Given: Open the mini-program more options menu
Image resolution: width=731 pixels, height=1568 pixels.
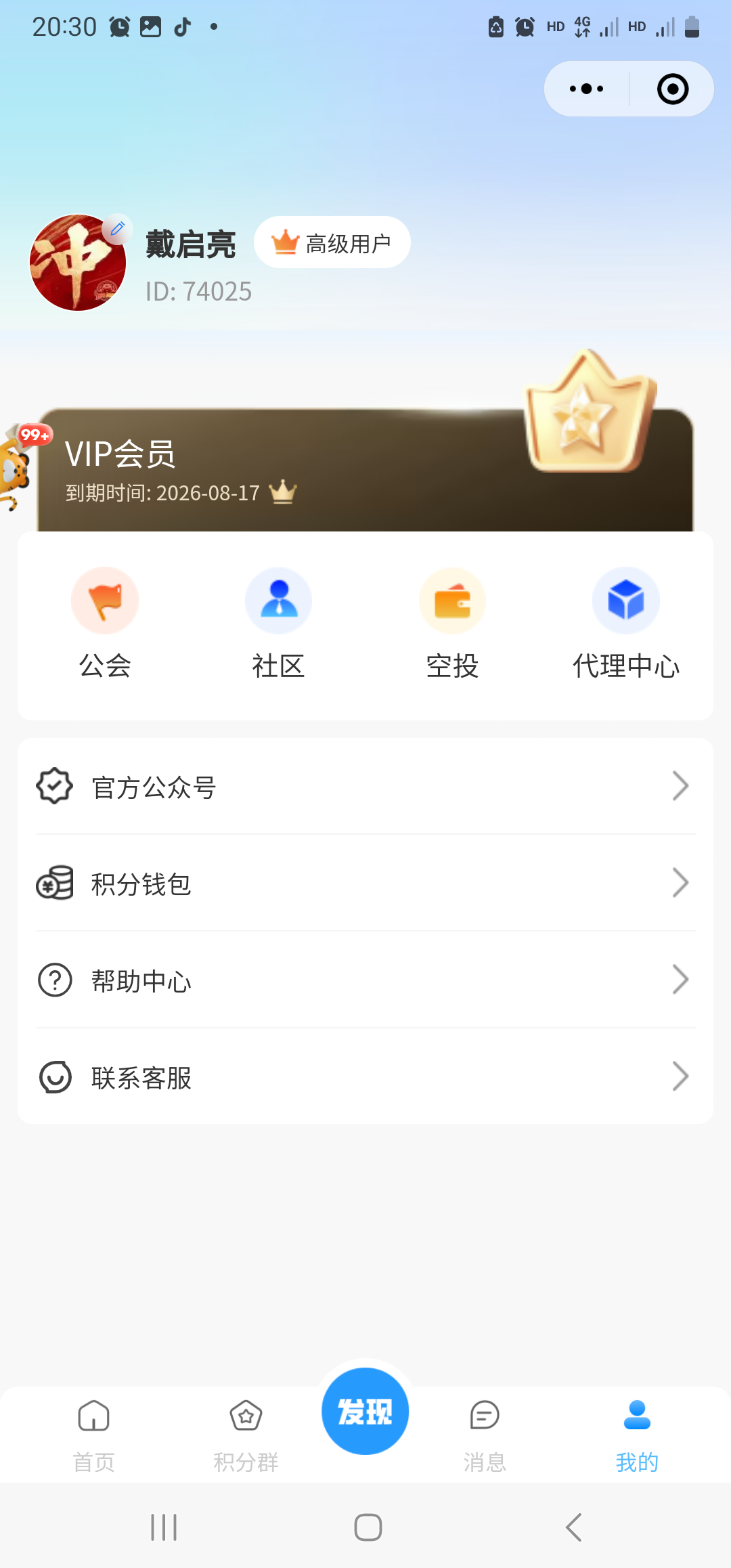Looking at the screenshot, I should pos(585,88).
